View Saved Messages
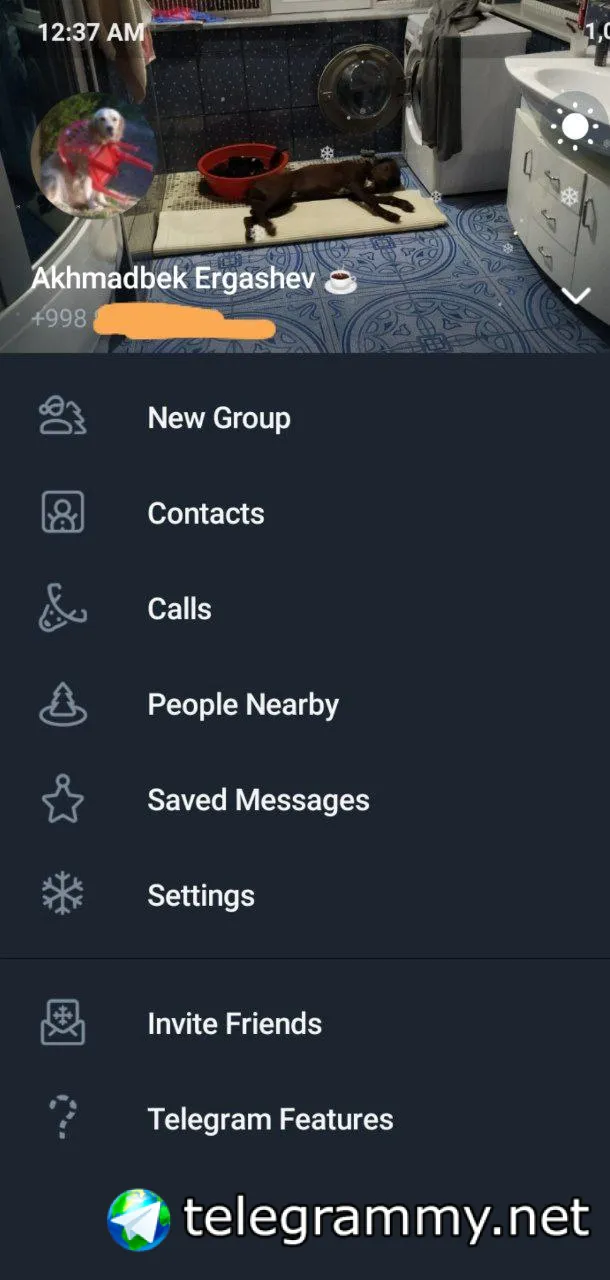610x1280 pixels. point(258,800)
